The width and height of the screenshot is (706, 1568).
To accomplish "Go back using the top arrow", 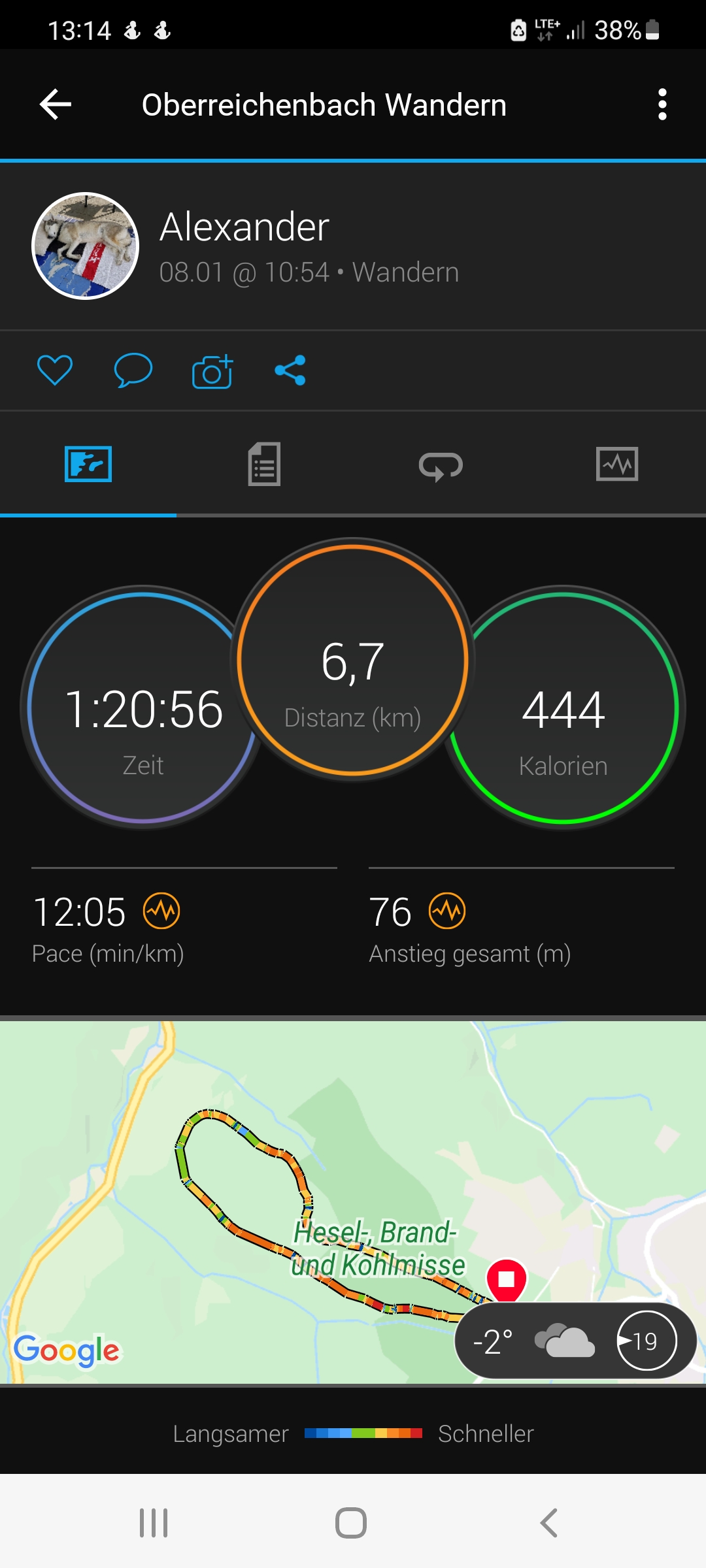I will click(56, 105).
